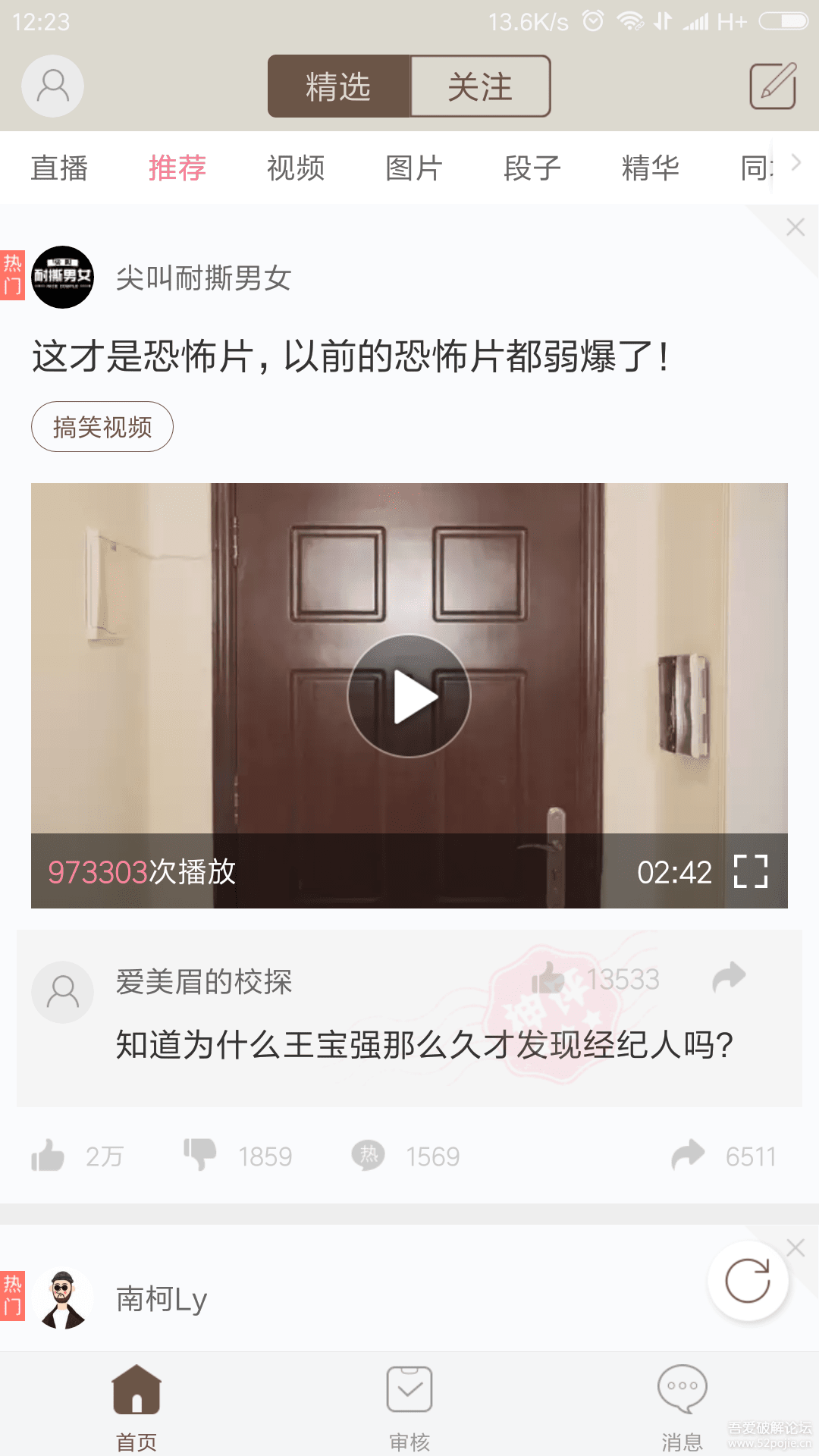Like the comment by 爱美眉的校探
The width and height of the screenshot is (819, 1456).
[x=548, y=978]
